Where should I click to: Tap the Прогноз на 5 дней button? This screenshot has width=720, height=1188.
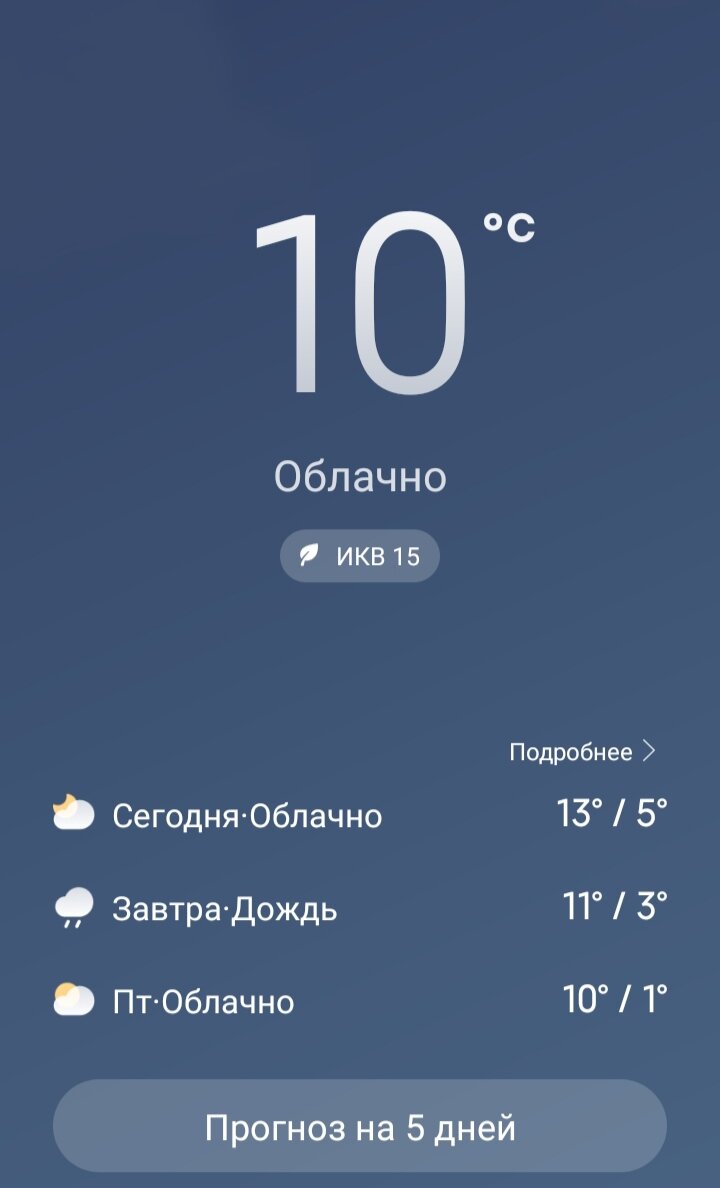click(360, 1127)
